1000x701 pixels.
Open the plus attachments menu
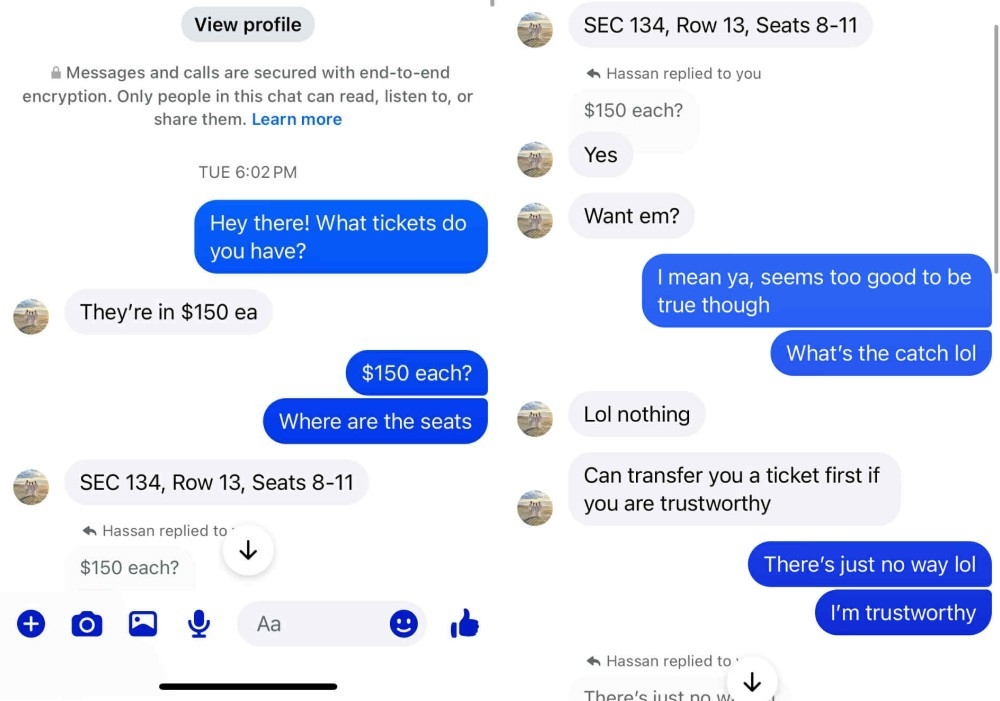[x=31, y=624]
